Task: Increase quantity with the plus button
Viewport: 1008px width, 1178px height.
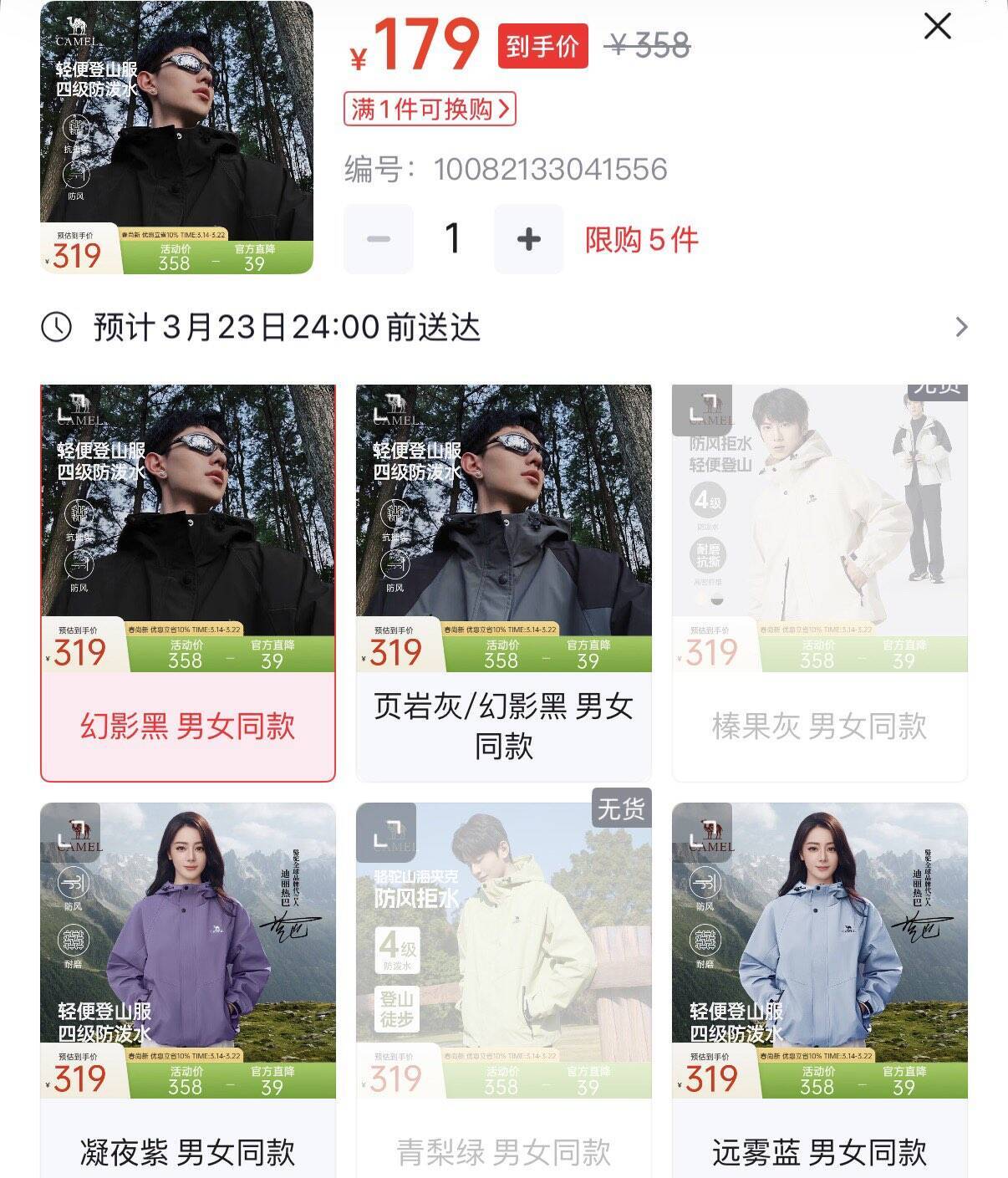Action: coord(528,238)
